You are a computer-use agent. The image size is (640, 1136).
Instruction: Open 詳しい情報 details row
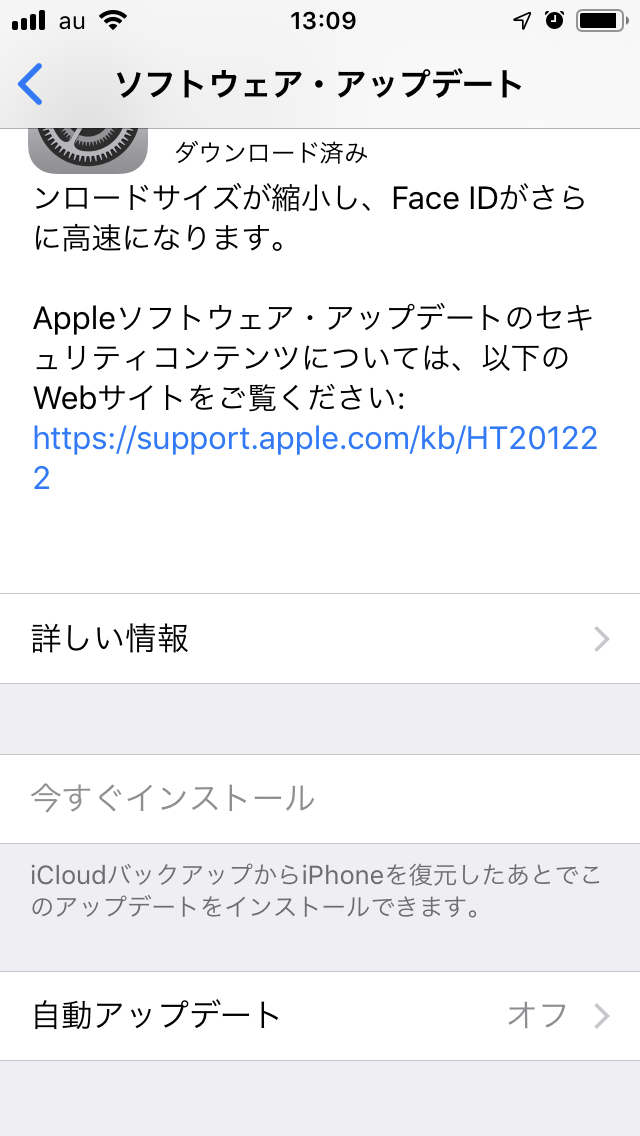(x=320, y=639)
